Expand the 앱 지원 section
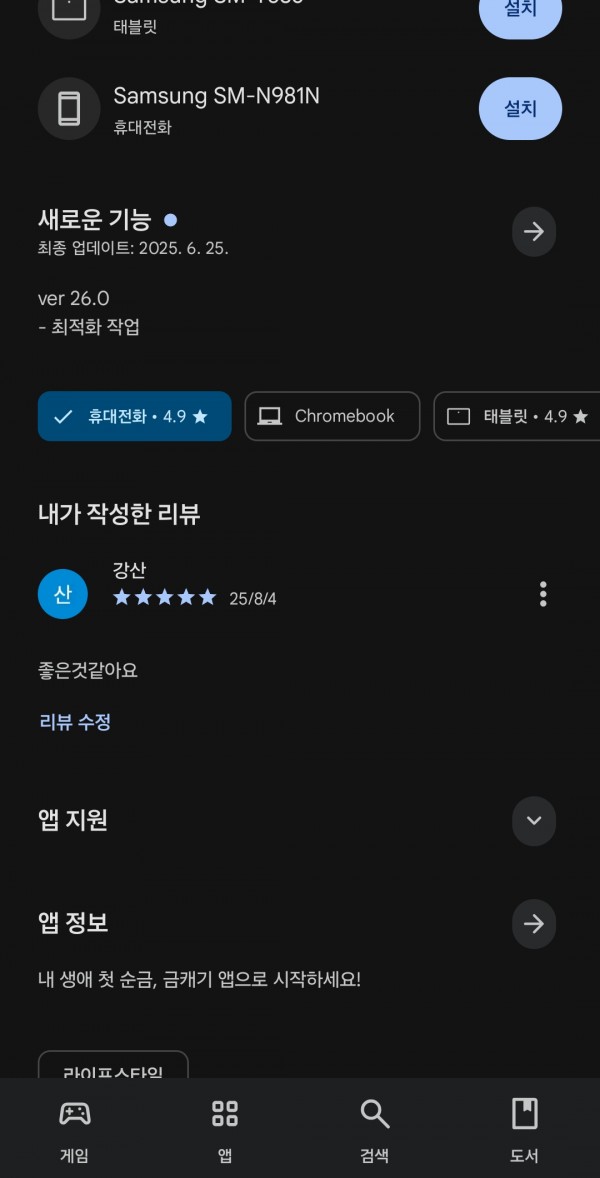Image resolution: width=600 pixels, height=1178 pixels. pyautogui.click(x=534, y=821)
